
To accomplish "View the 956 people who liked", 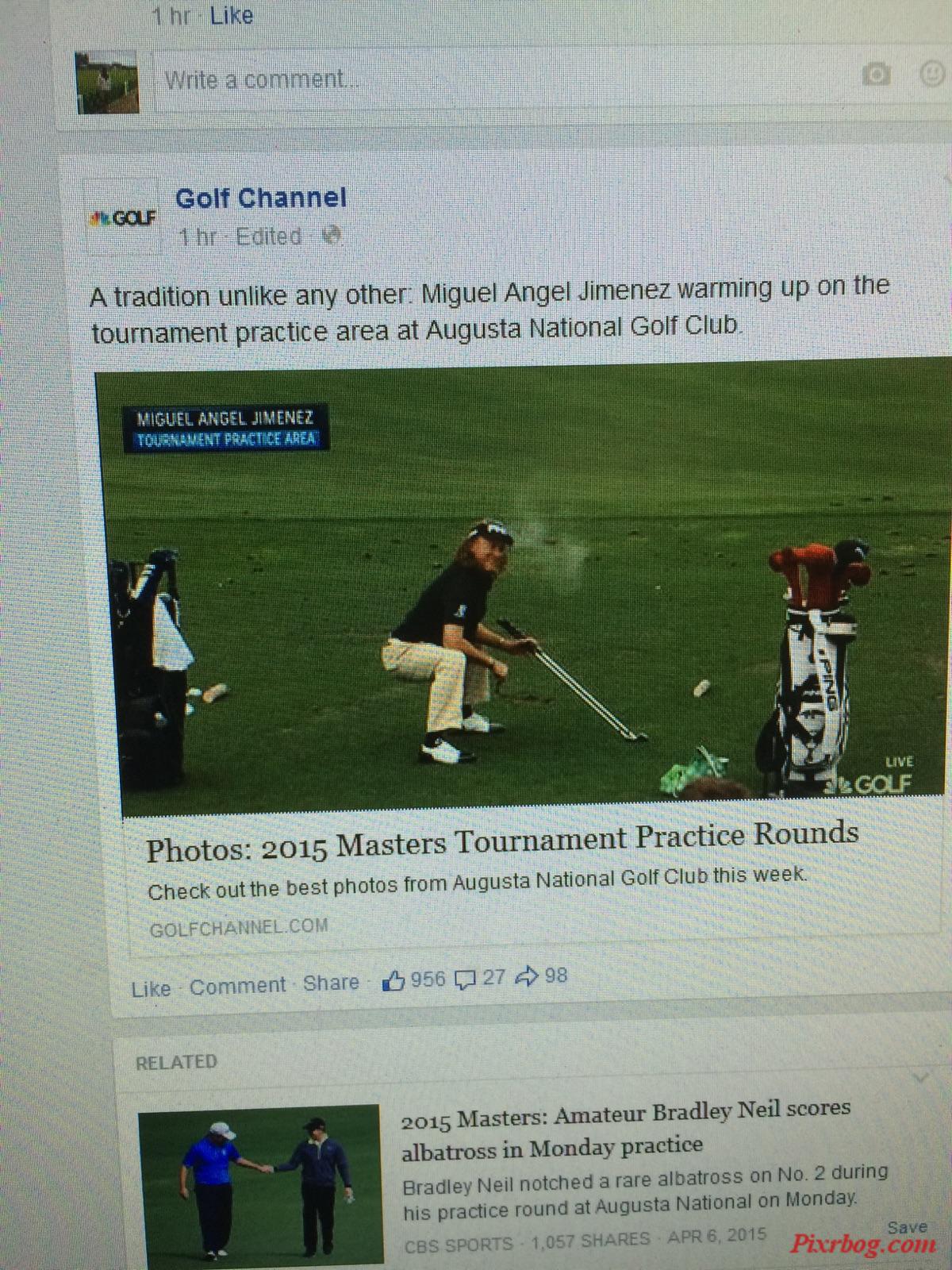I will click(414, 979).
